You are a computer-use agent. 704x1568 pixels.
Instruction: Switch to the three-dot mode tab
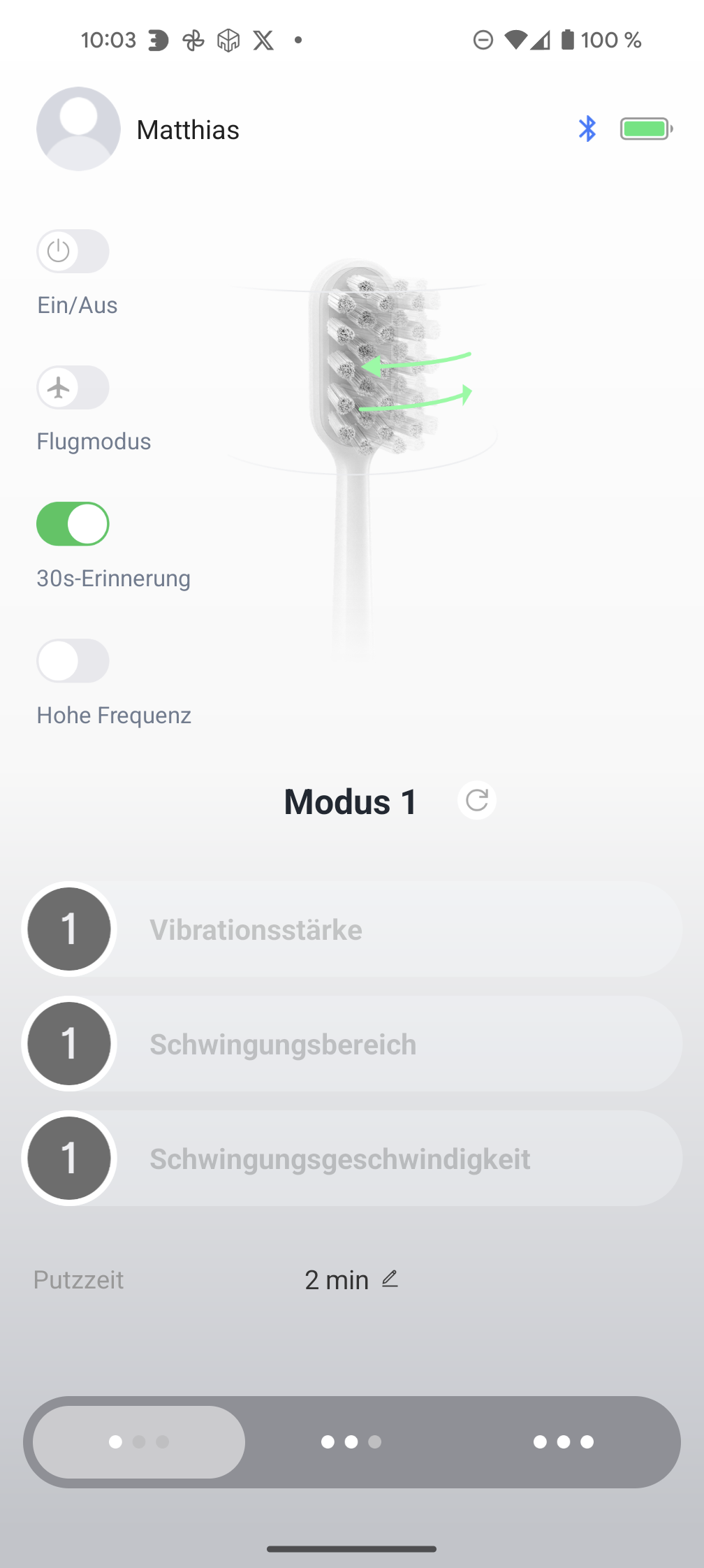[564, 1442]
